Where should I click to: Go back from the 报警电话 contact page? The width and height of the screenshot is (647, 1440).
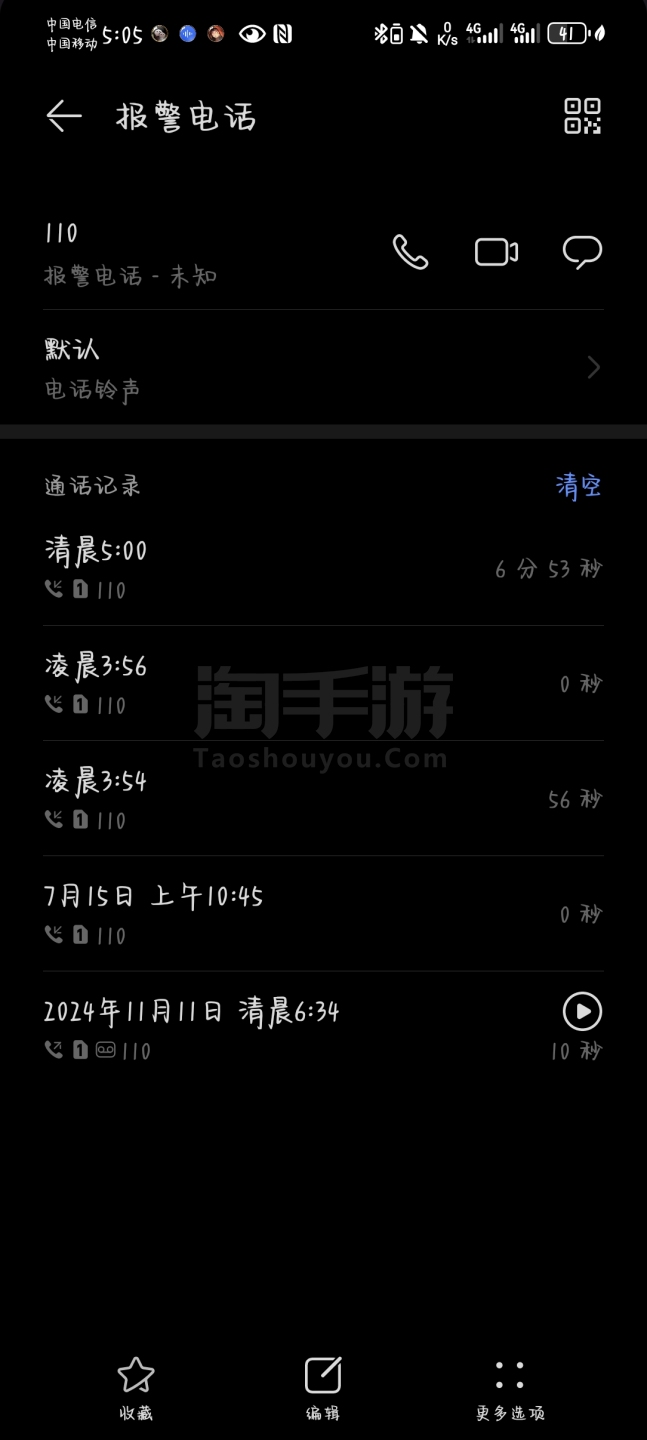pyautogui.click(x=64, y=117)
